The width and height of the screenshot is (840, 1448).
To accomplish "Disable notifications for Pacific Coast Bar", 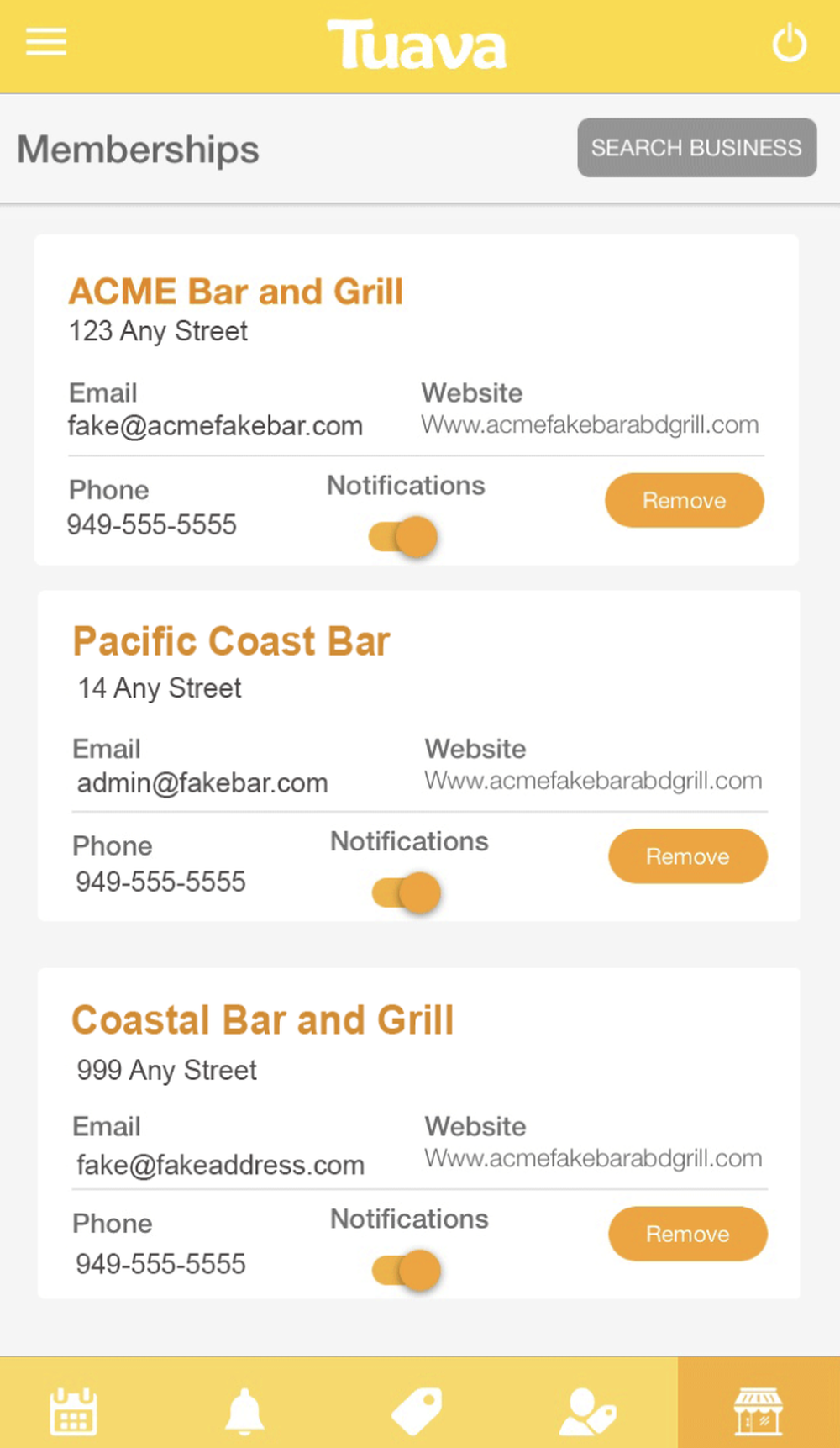I will 407,892.
